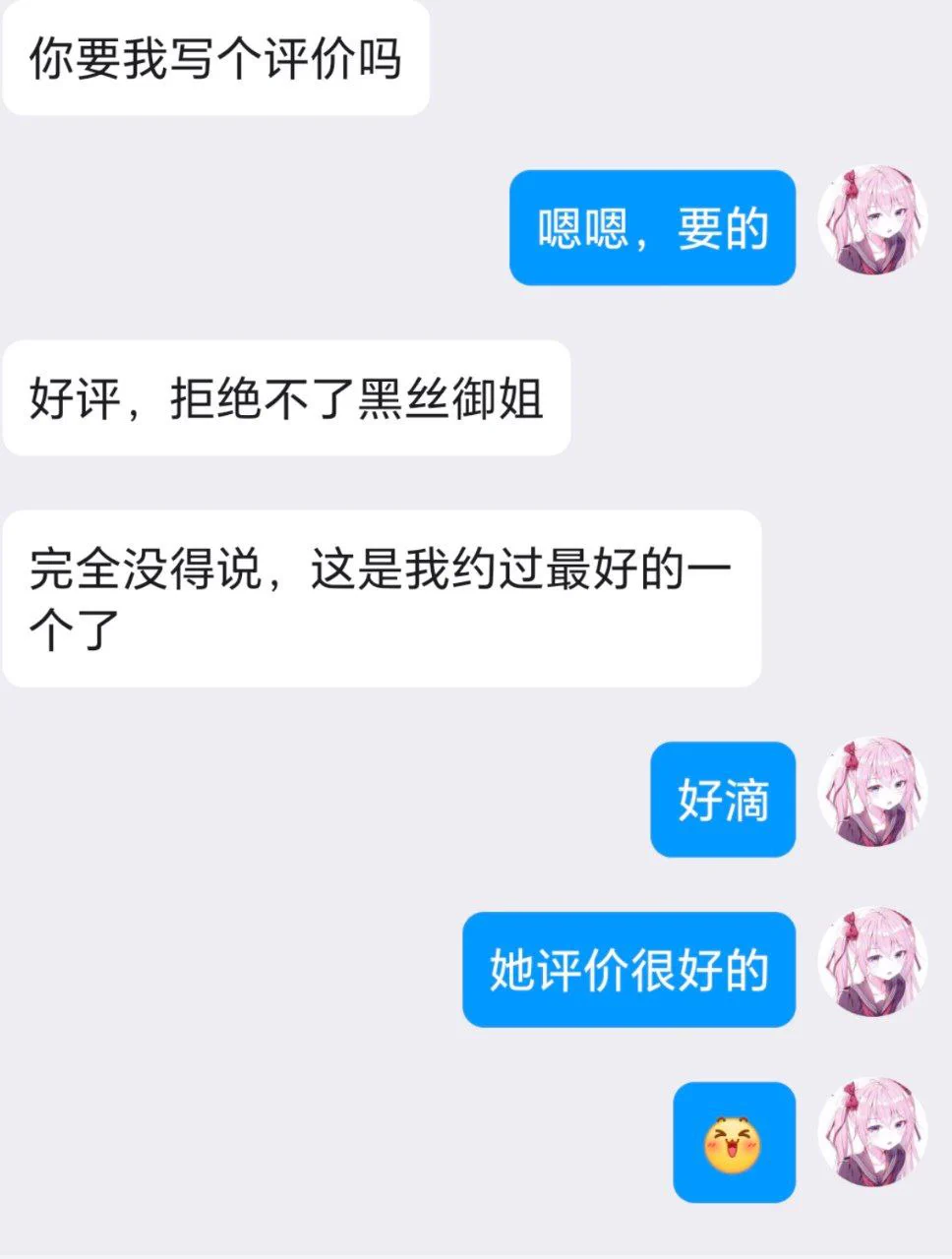The image size is (952, 1259).
Task: Open avatar beside the 嗯嗯，要的 message
Action: pyautogui.click(x=872, y=219)
